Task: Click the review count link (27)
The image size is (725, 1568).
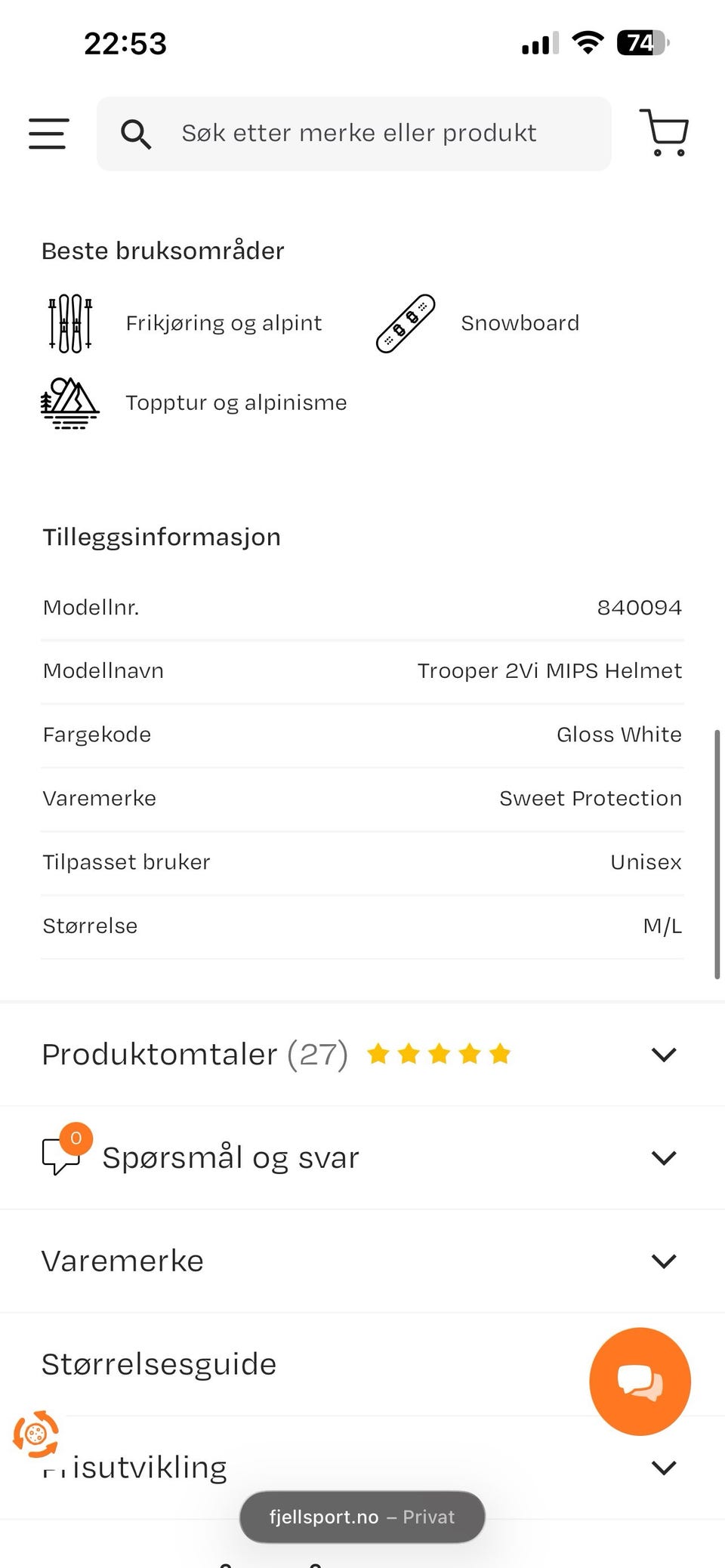Action: (x=317, y=1054)
